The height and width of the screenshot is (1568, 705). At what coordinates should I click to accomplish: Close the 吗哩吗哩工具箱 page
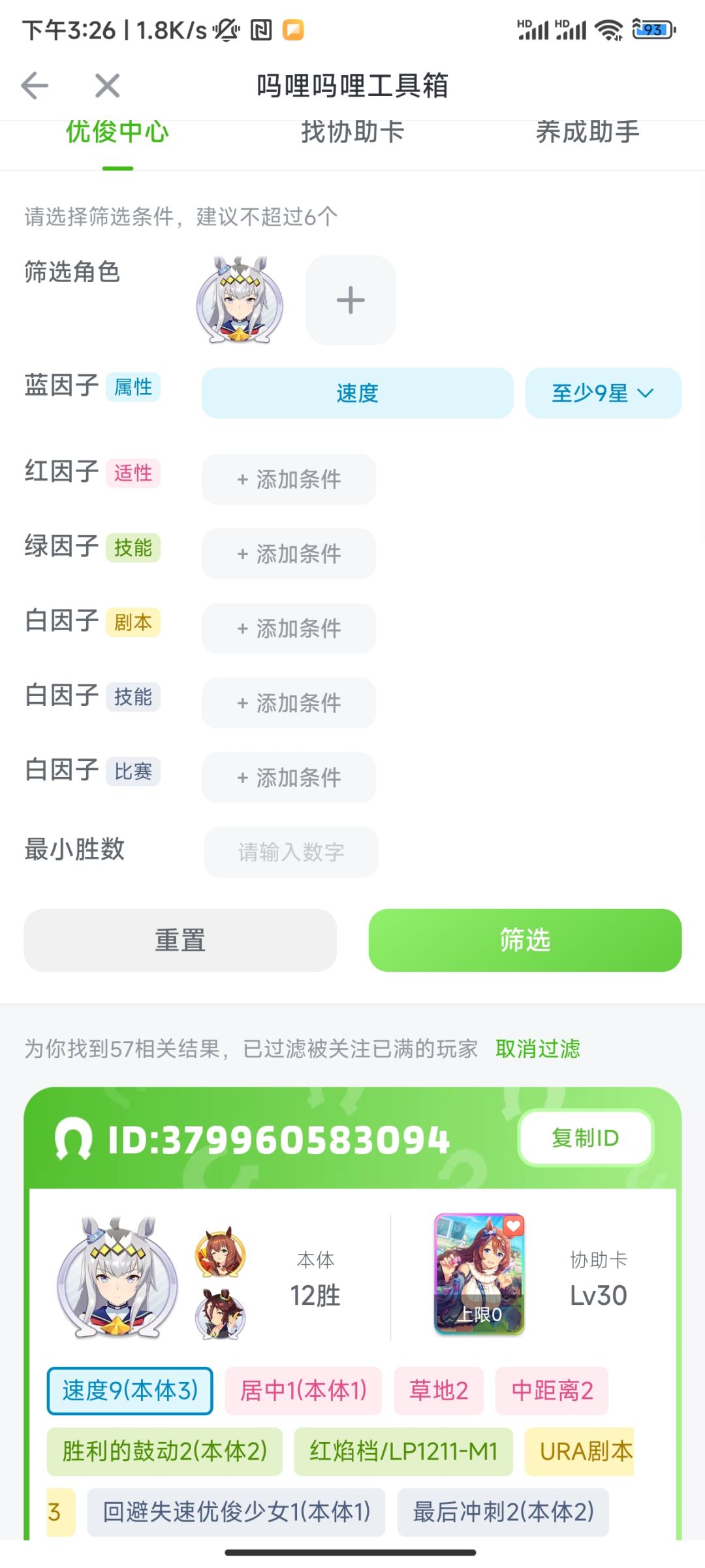click(107, 86)
